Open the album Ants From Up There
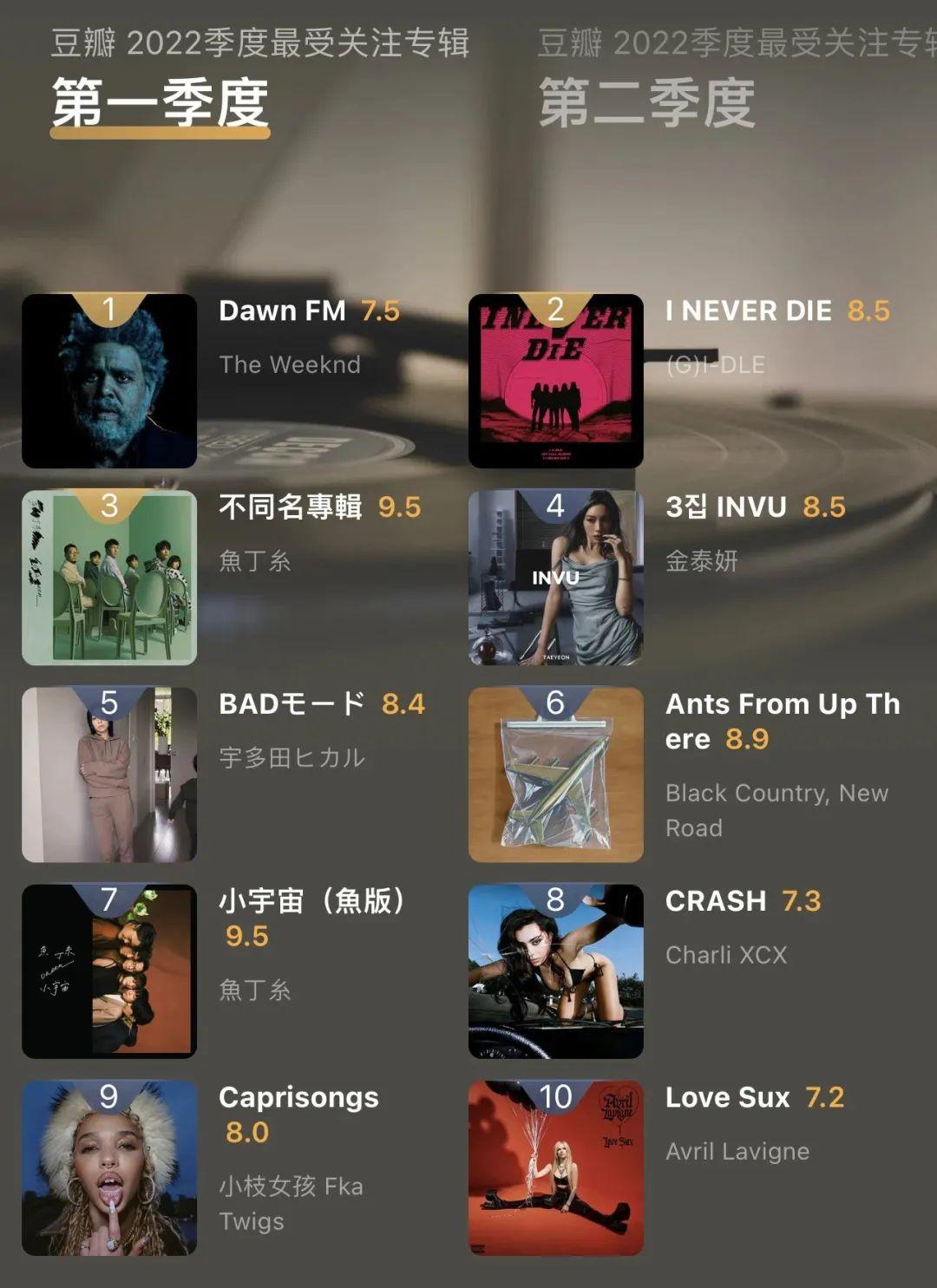The width and height of the screenshot is (937, 1288). click(x=556, y=775)
